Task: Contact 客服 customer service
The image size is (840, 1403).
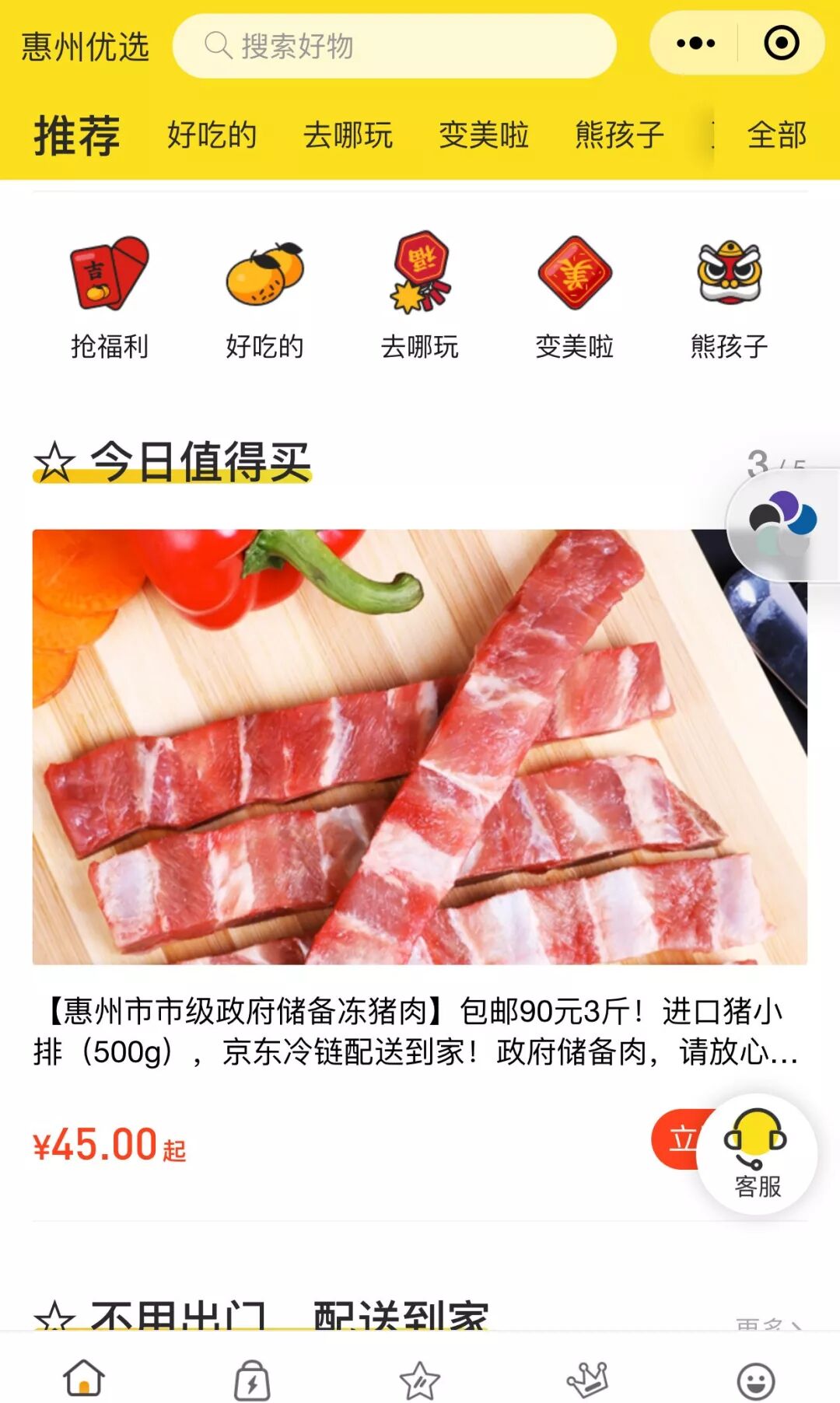Action: click(757, 1154)
